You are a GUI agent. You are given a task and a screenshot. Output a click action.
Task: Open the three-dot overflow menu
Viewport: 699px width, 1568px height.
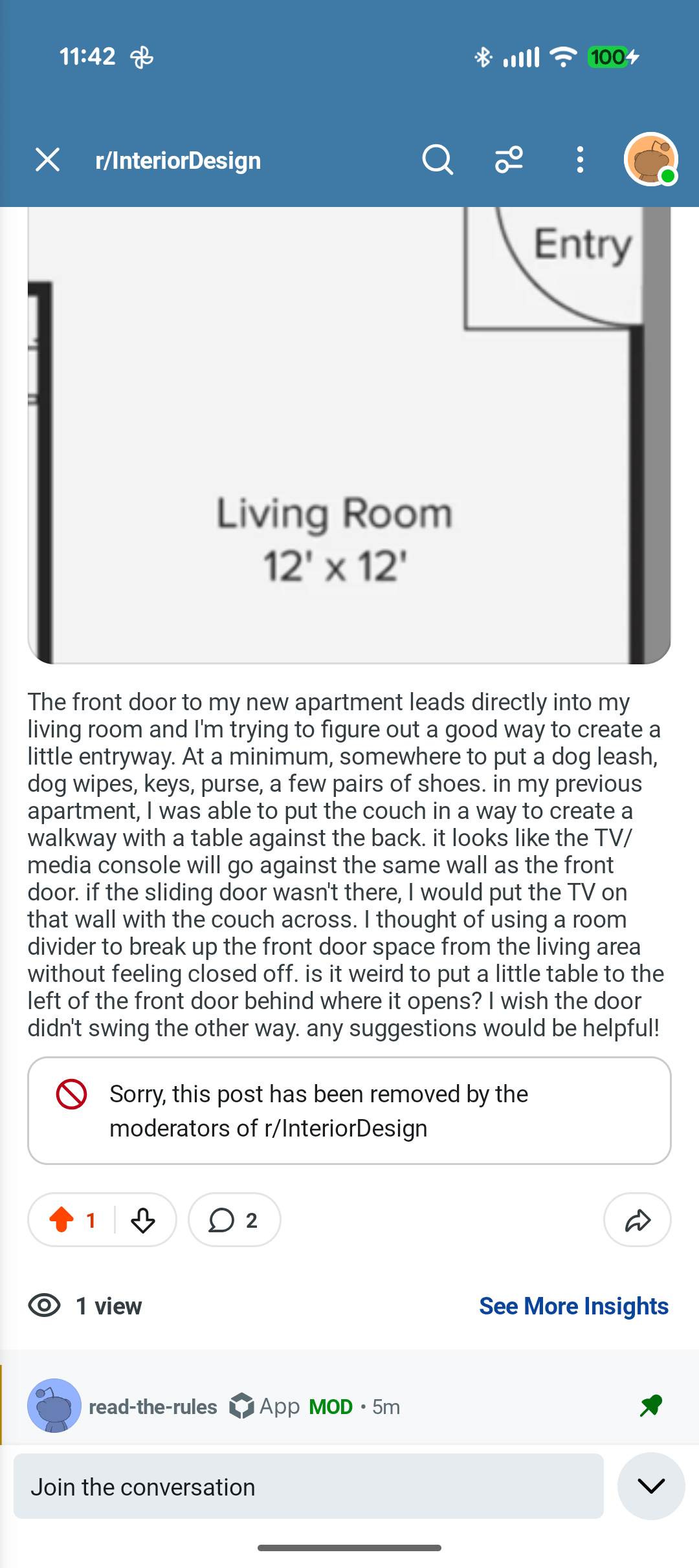coord(580,160)
